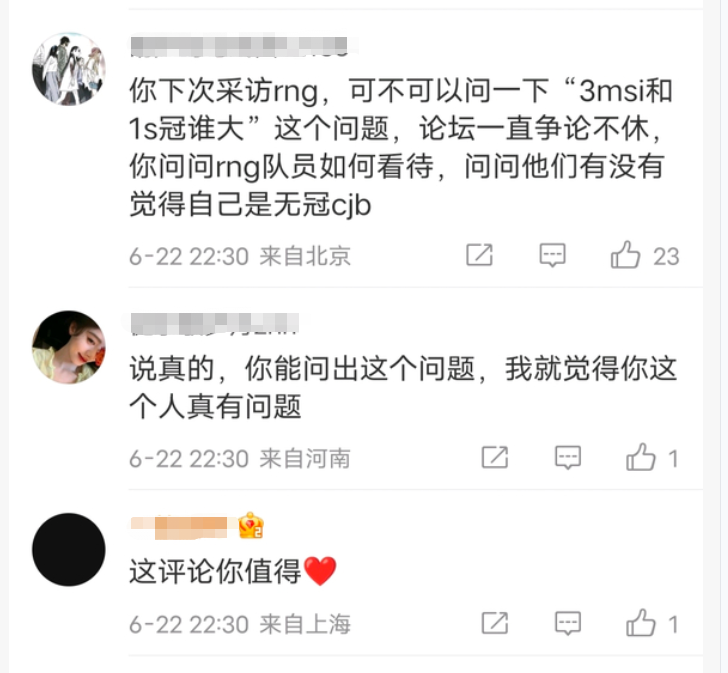Like the comment 这评论你值得

[640, 624]
